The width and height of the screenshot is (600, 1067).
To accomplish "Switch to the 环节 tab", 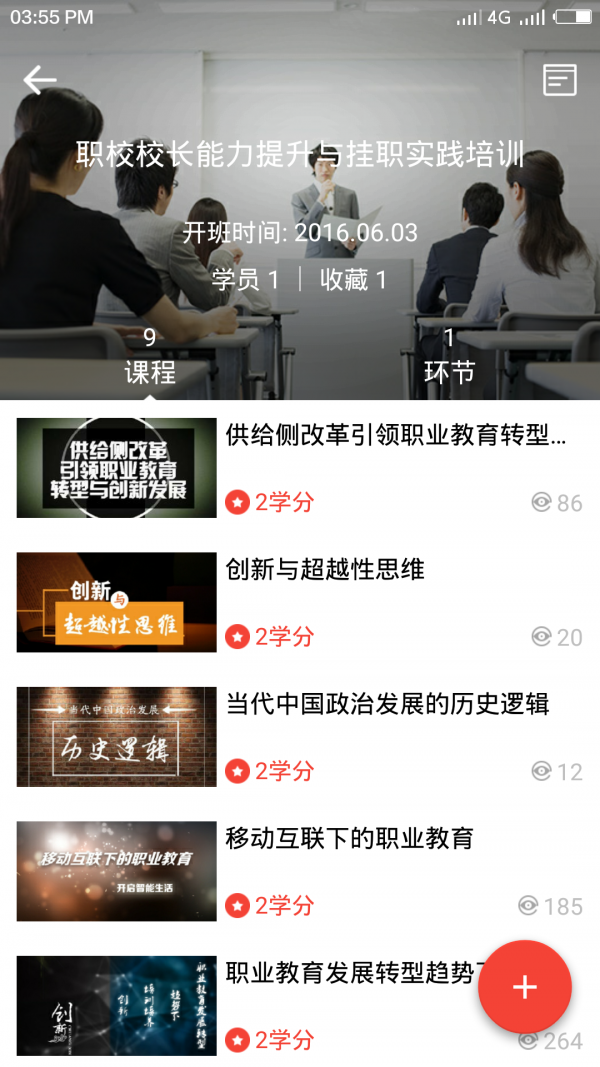I will coord(449,359).
